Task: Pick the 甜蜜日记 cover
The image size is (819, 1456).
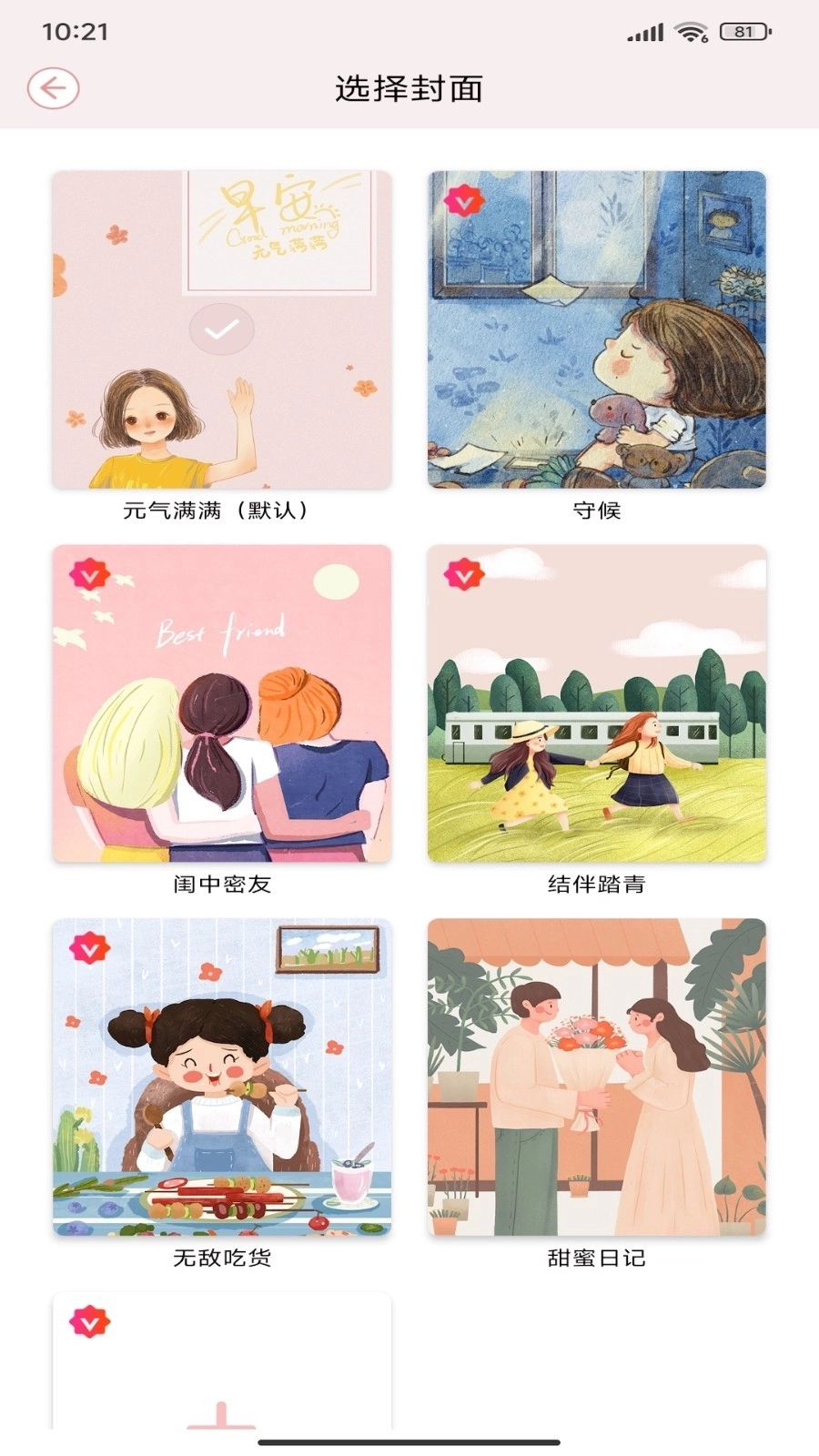Action: tap(596, 1077)
